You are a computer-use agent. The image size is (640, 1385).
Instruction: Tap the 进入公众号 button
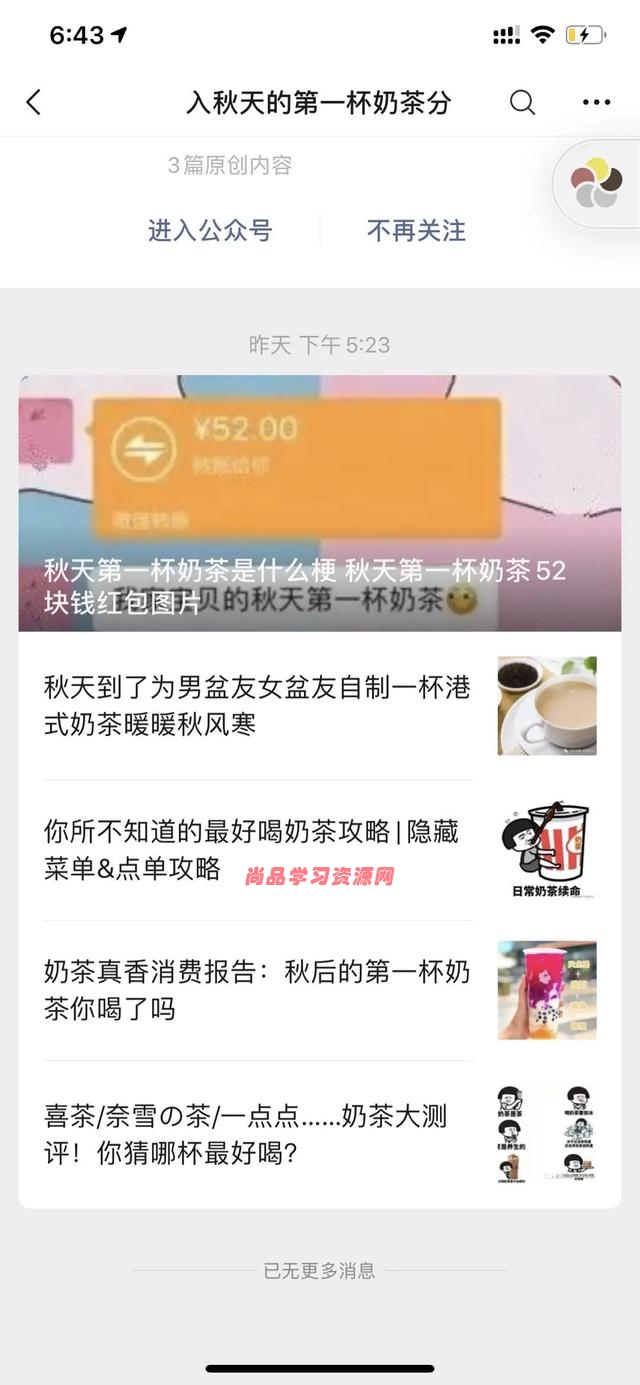click(210, 231)
